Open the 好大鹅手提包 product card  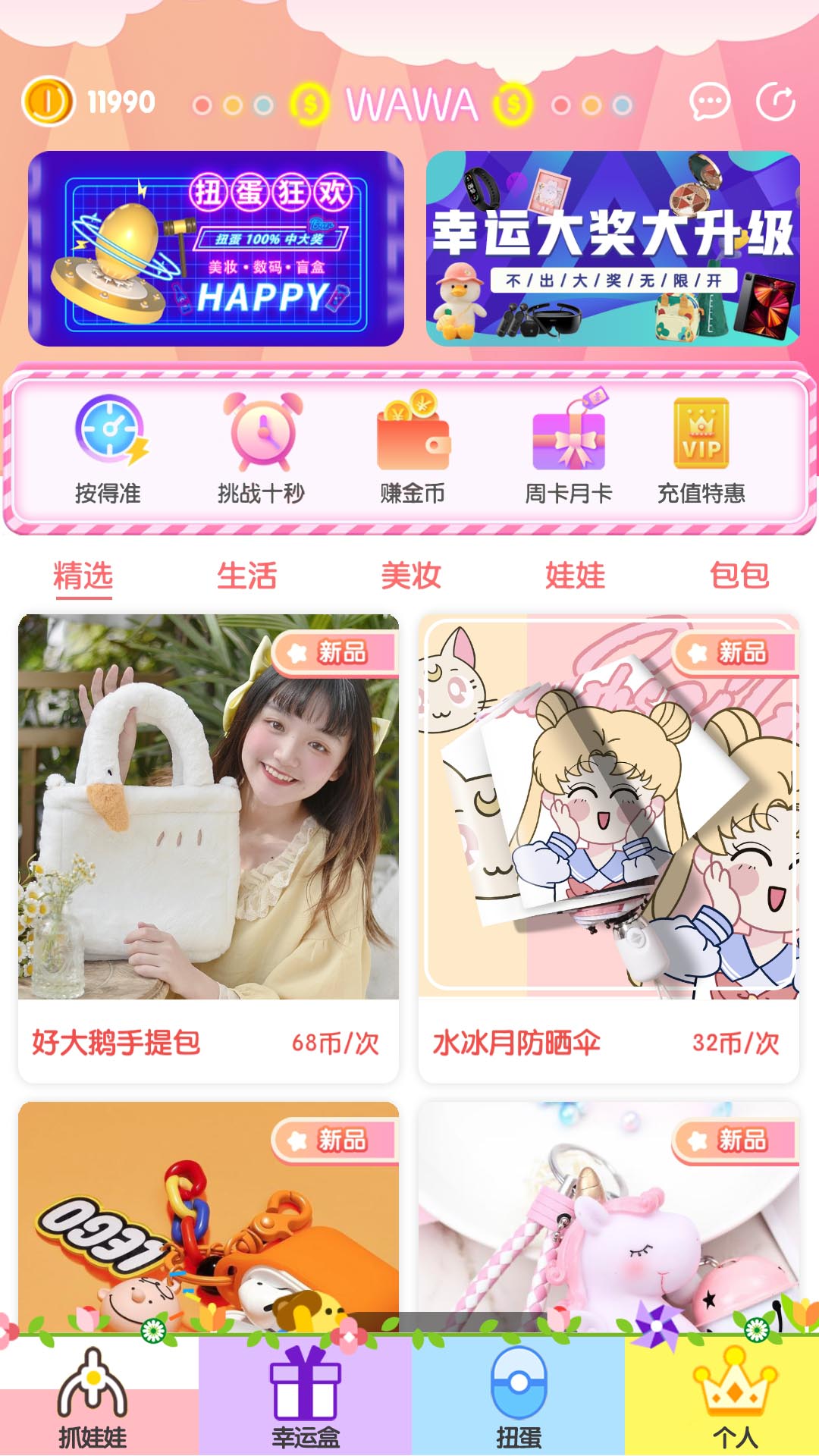pyautogui.click(x=209, y=848)
